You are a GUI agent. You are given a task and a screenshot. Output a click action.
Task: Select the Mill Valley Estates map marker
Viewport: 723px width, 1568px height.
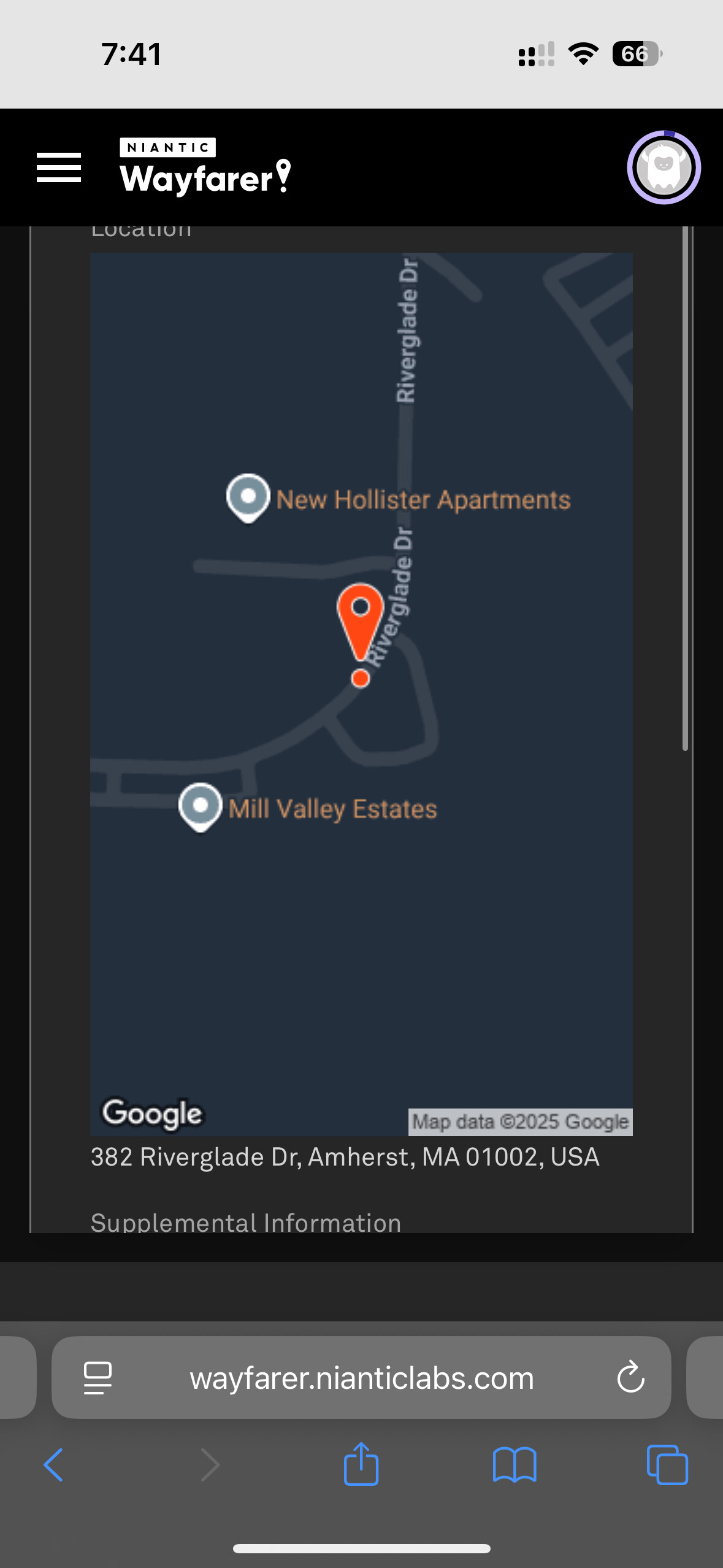(200, 806)
